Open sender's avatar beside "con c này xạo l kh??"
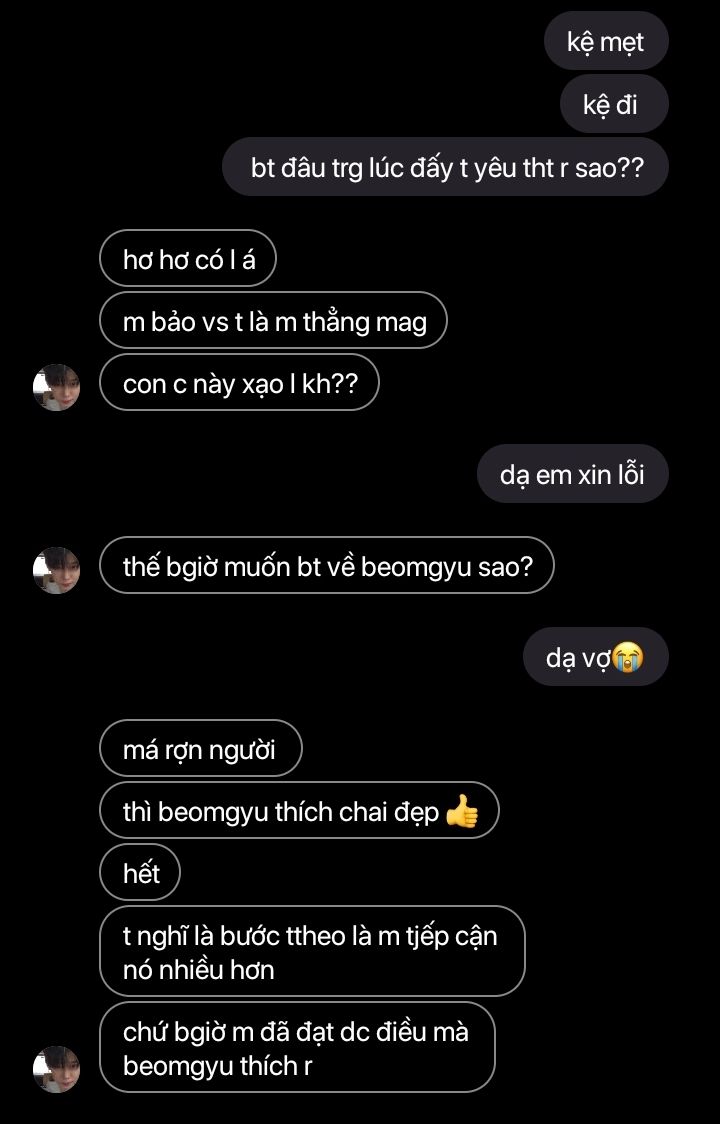This screenshot has height=1124, width=720. (57, 387)
